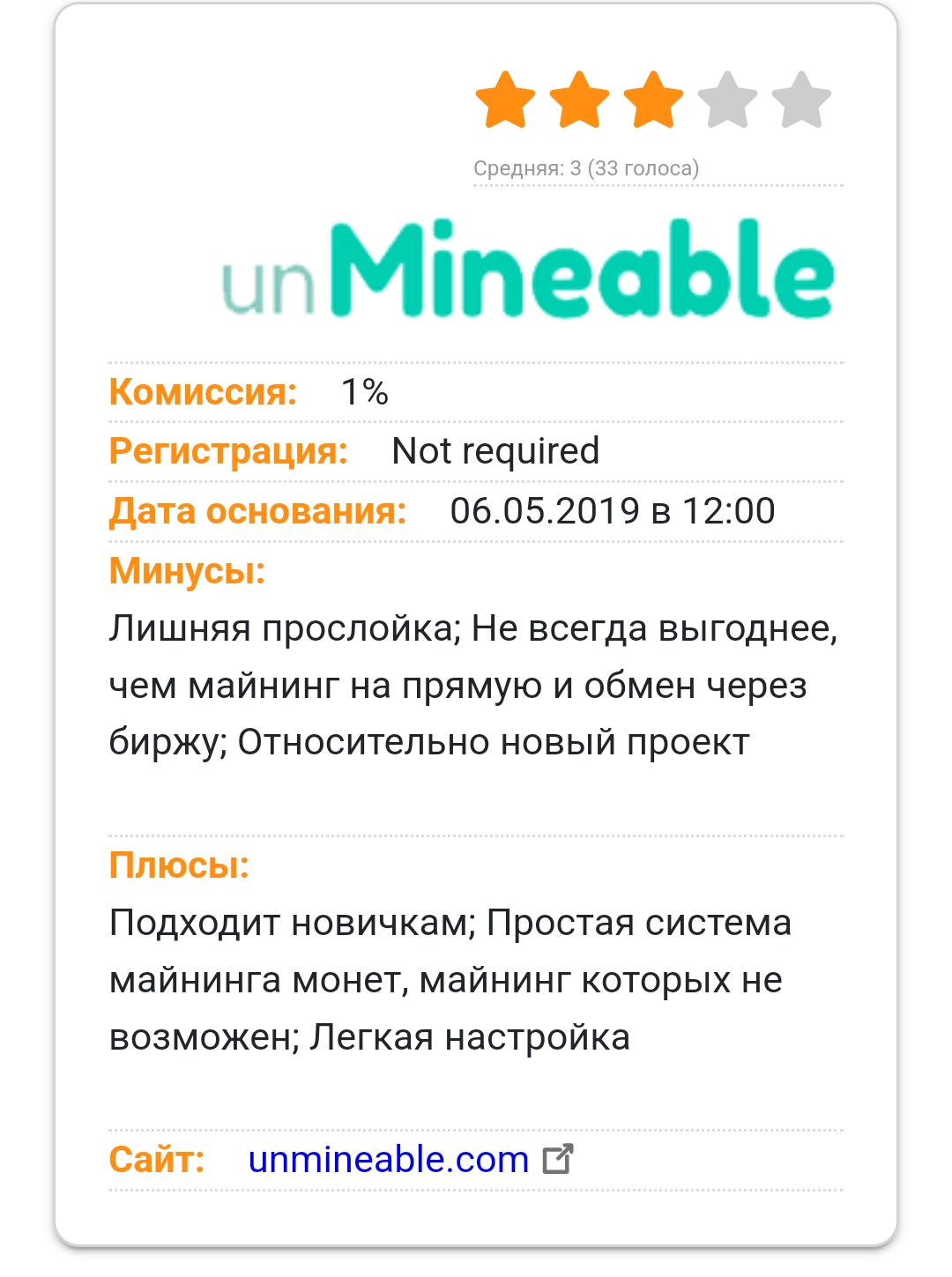
Task: Give the maximum five-star rating
Action: pyautogui.click(x=801, y=100)
